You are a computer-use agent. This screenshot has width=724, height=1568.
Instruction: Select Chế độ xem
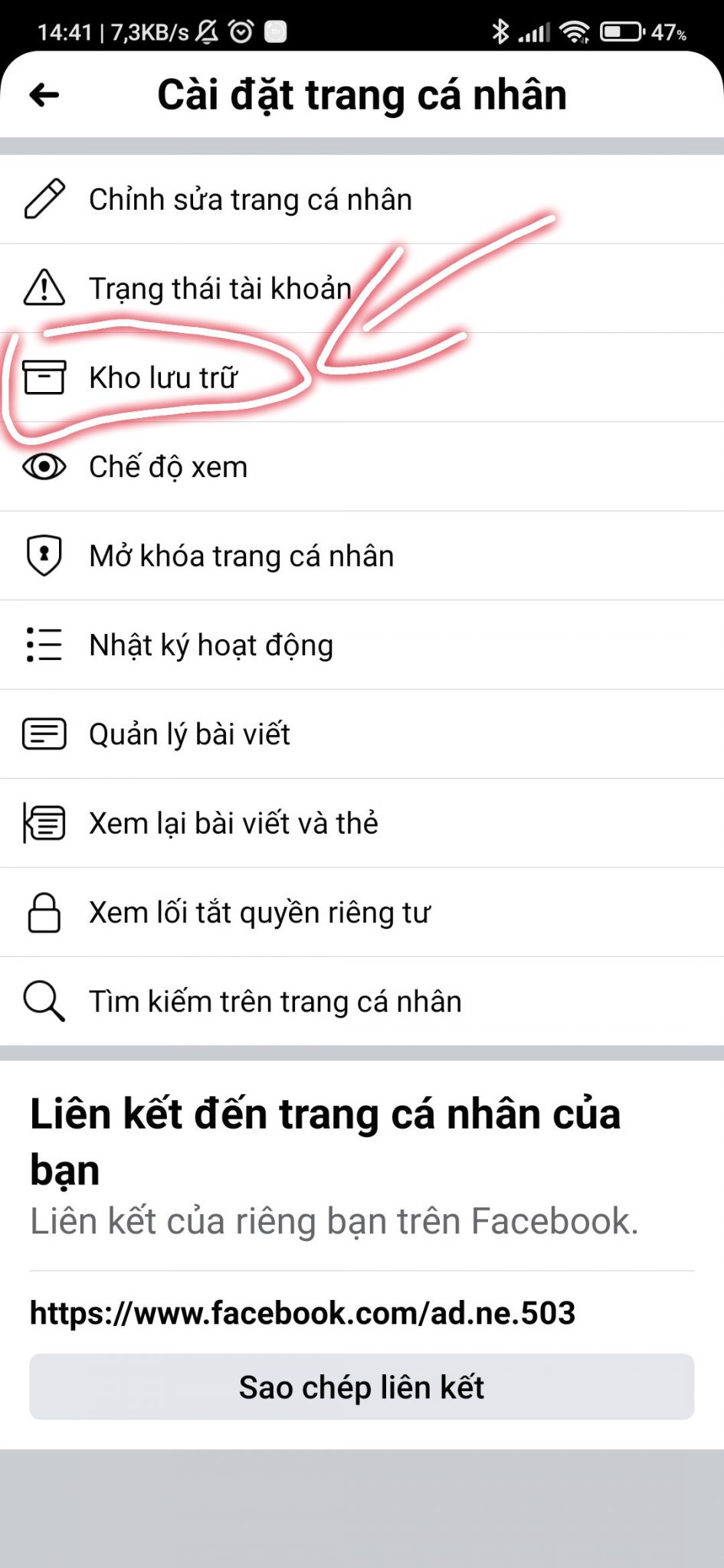(x=169, y=467)
